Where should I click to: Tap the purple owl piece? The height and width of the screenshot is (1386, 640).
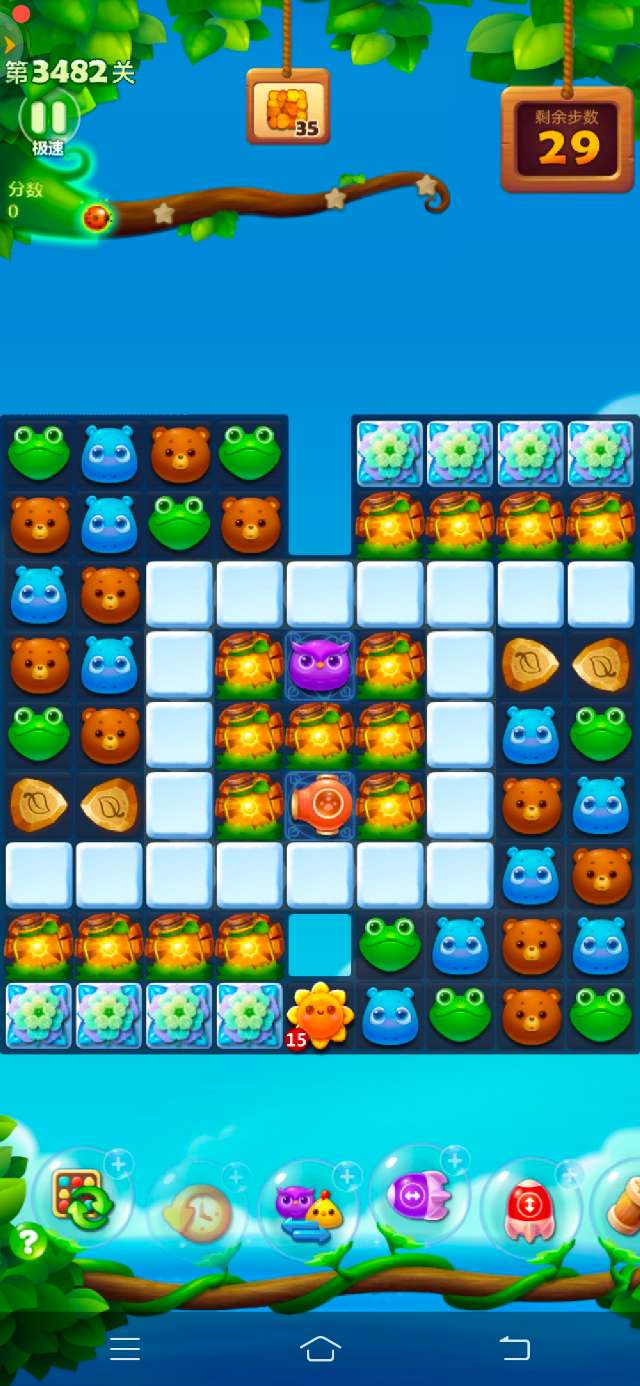tap(320, 665)
